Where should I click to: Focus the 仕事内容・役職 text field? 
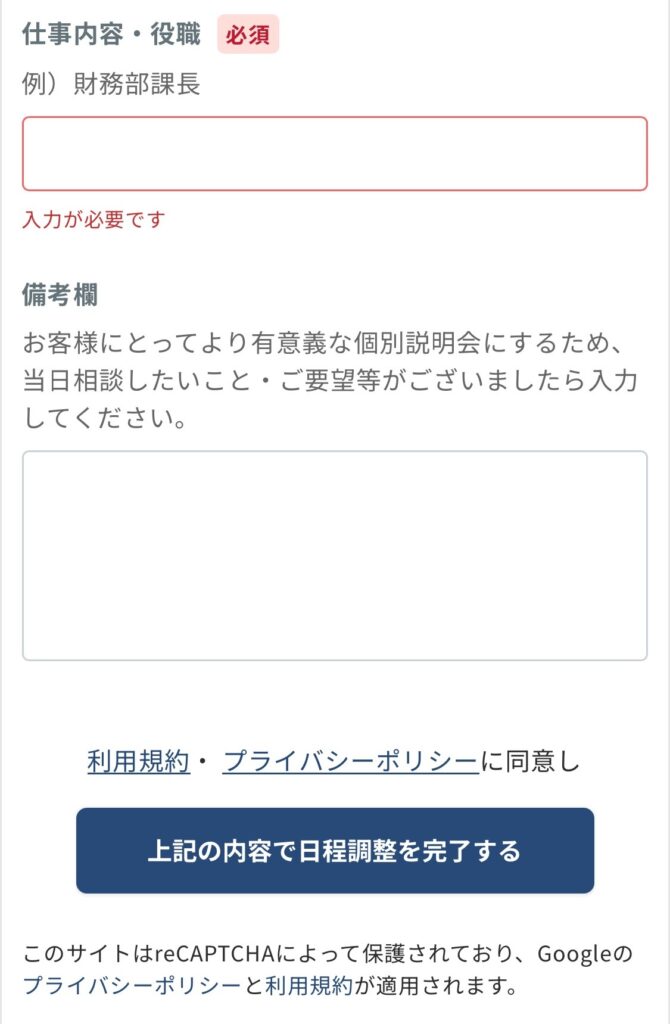click(x=334, y=153)
